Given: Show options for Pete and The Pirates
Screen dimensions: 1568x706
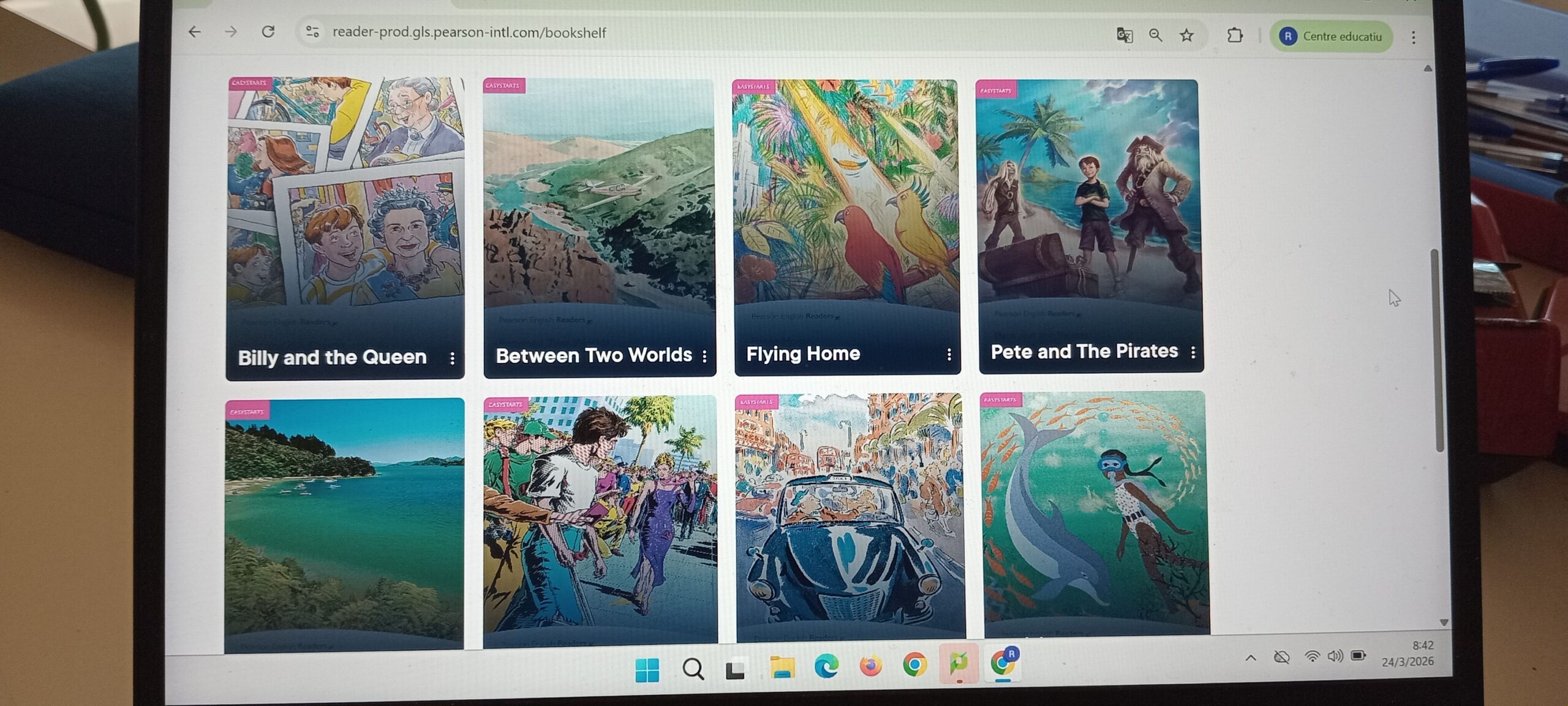Looking at the screenshot, I should pyautogui.click(x=1193, y=352).
